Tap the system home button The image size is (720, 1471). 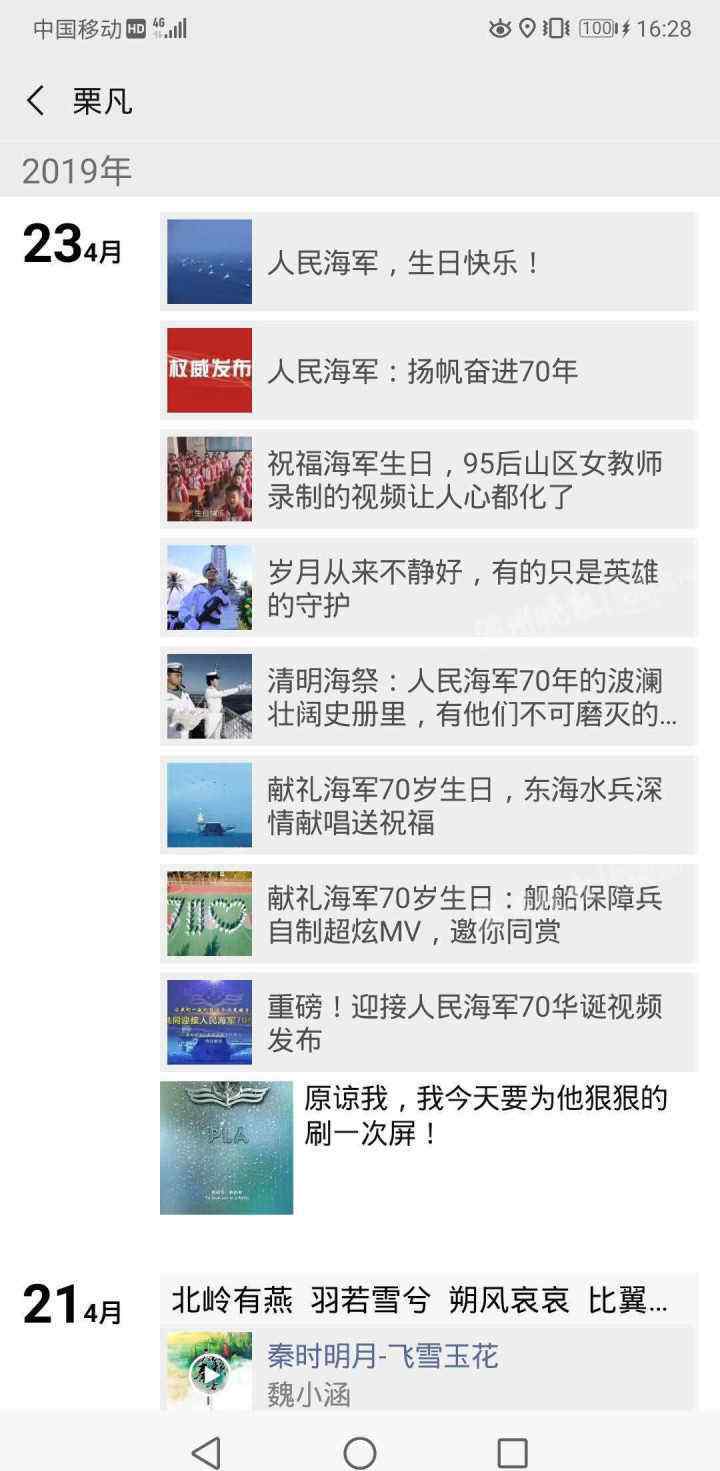click(x=360, y=1452)
